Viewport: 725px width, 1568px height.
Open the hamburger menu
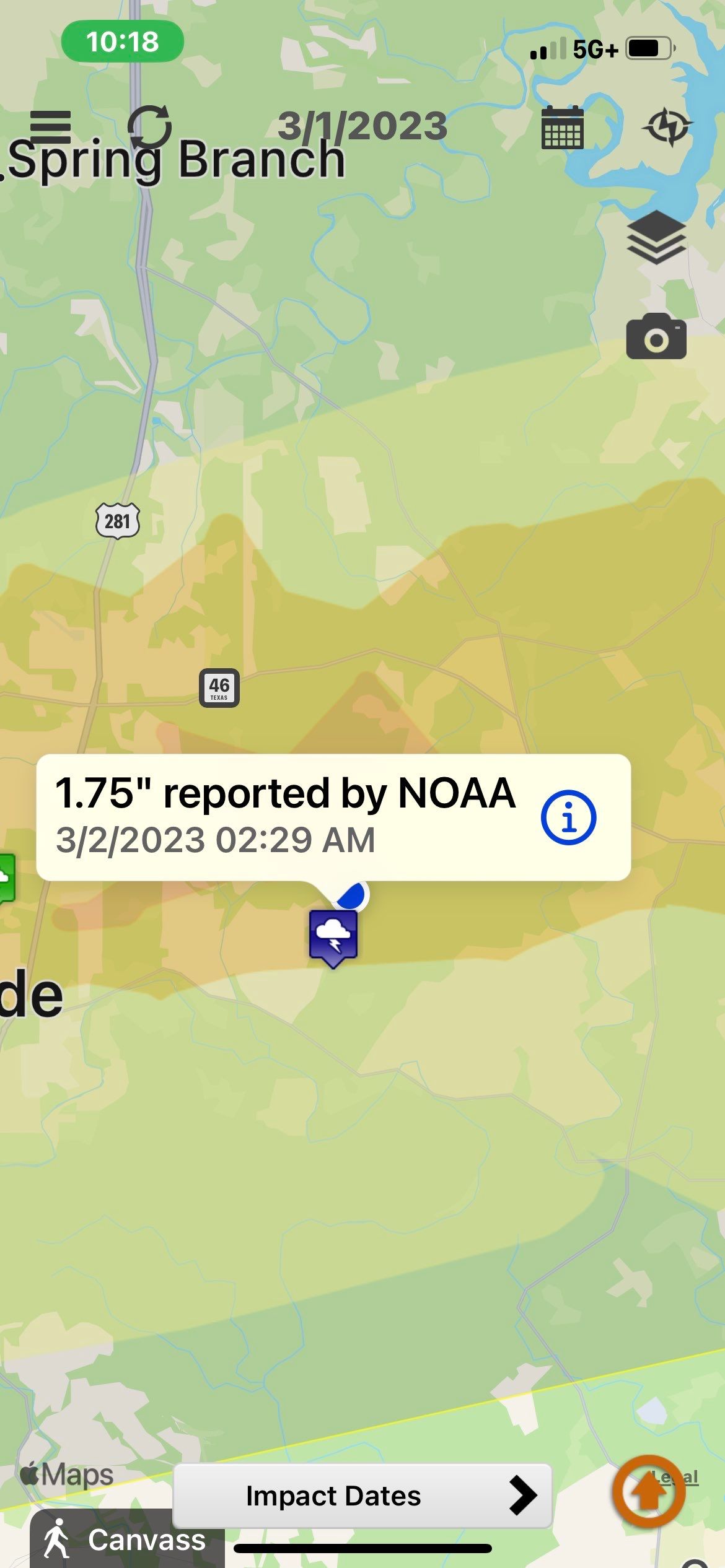click(51, 126)
